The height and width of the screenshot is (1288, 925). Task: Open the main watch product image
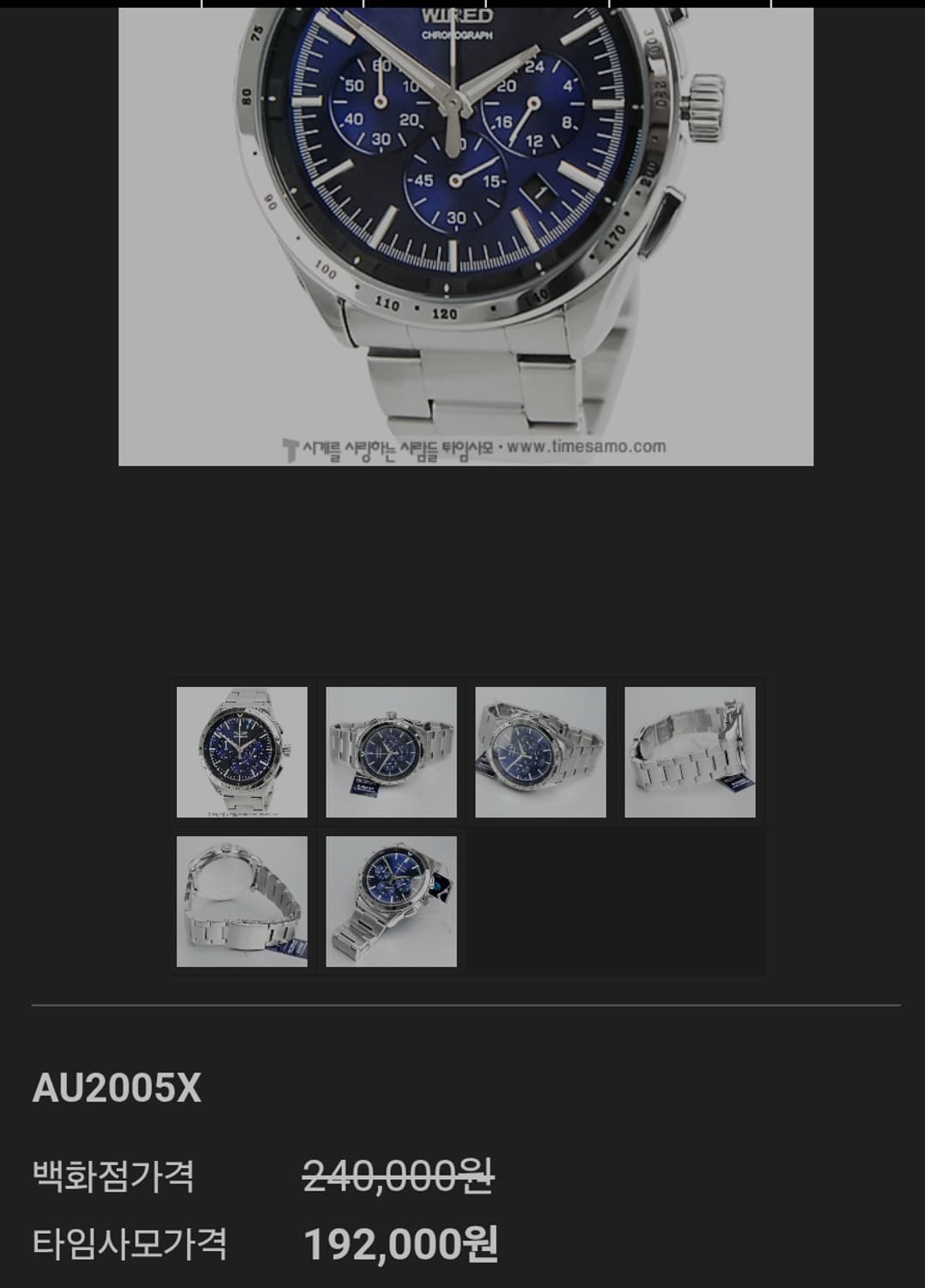[464, 232]
